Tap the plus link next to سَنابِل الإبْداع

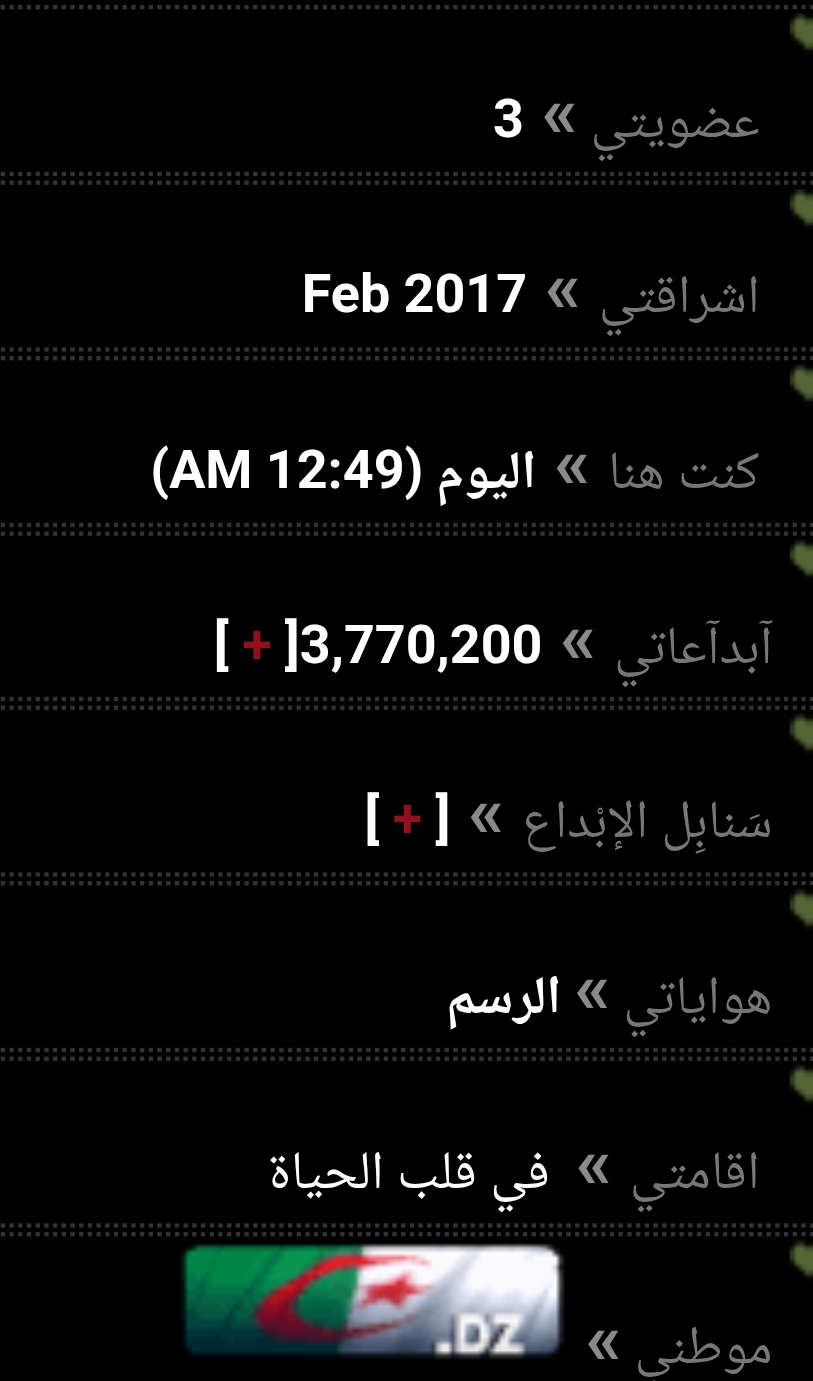click(x=406, y=820)
